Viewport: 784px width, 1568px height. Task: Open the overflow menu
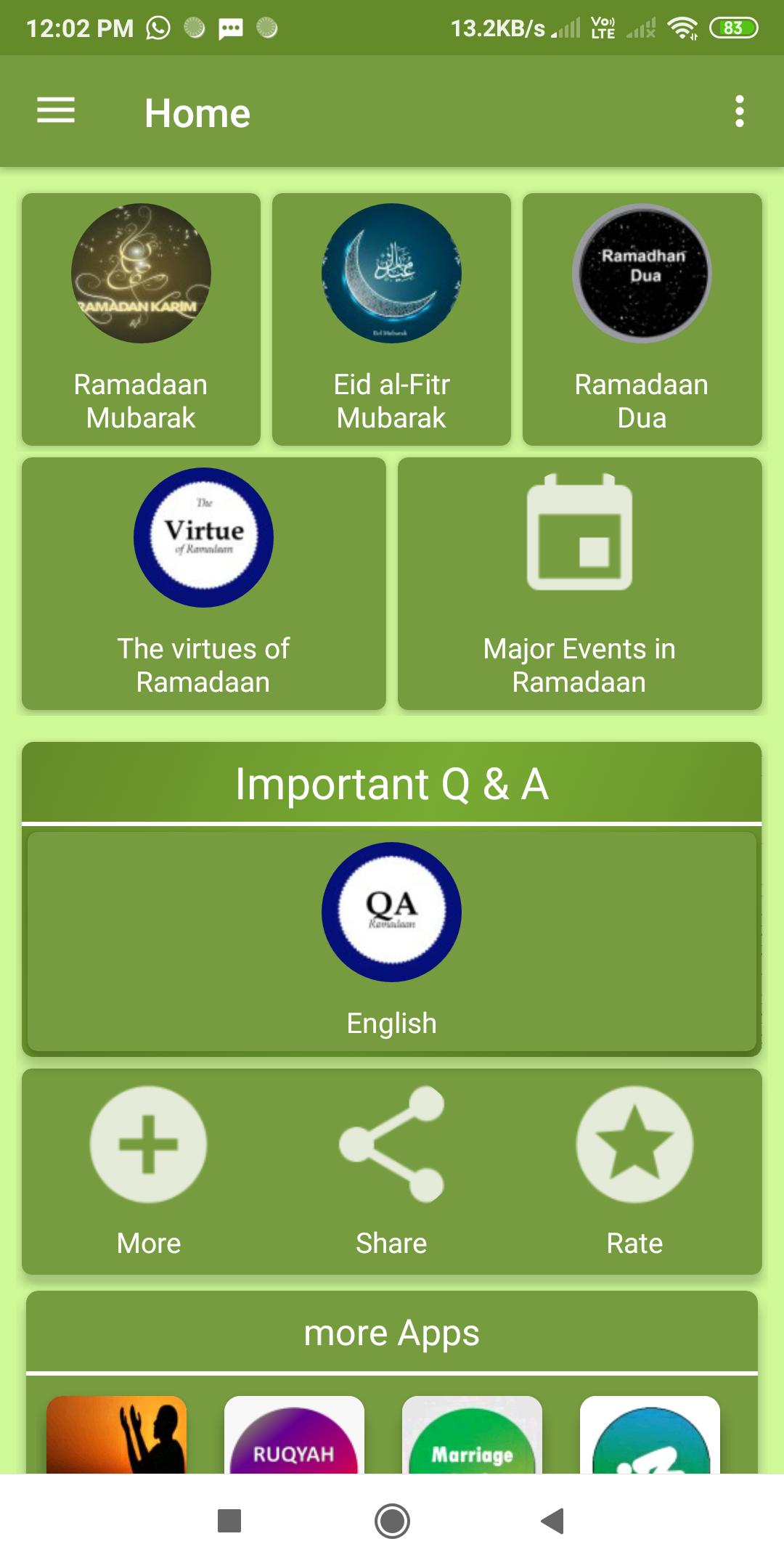coord(739,112)
